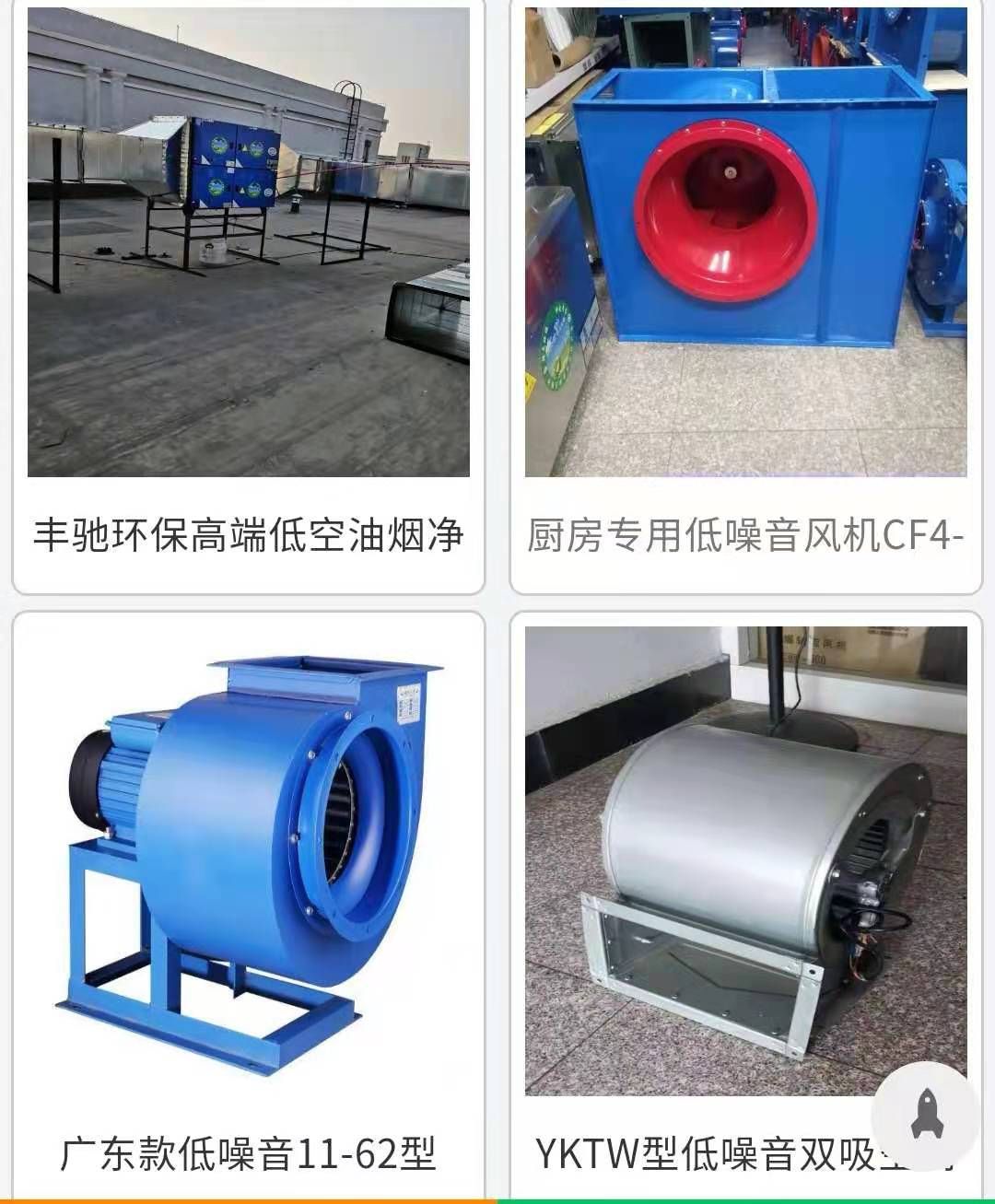This screenshot has width=995, height=1204.
Task: Tap the rocket back-to-top button
Action: pyautogui.click(x=926, y=1115)
